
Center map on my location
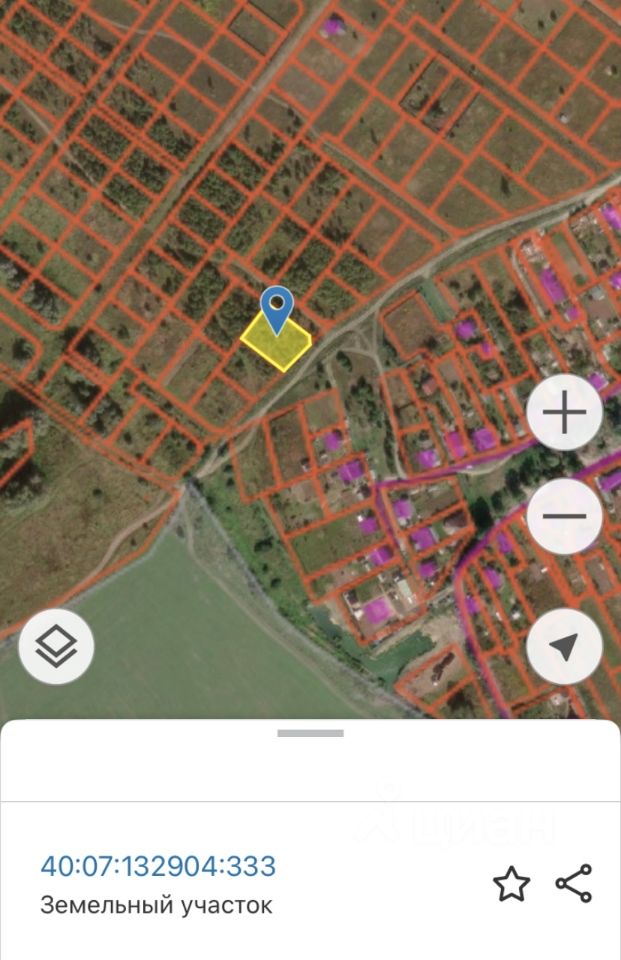[x=564, y=647]
